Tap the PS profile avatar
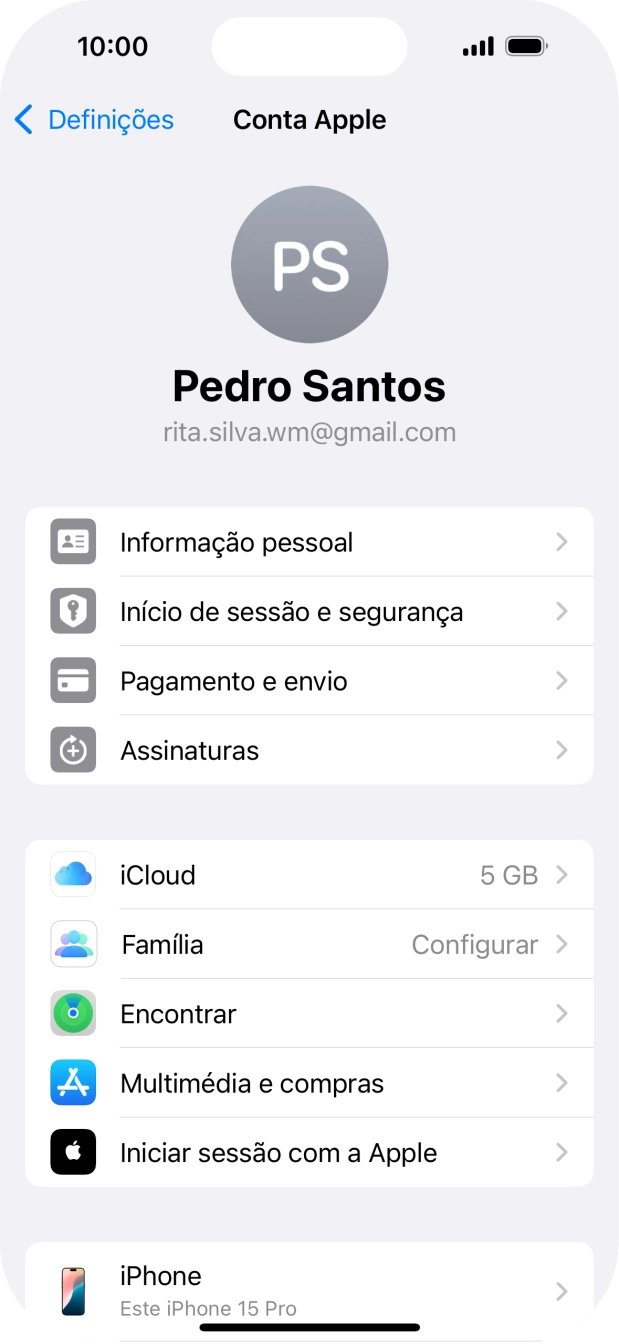619x1344 pixels. pyautogui.click(x=309, y=265)
